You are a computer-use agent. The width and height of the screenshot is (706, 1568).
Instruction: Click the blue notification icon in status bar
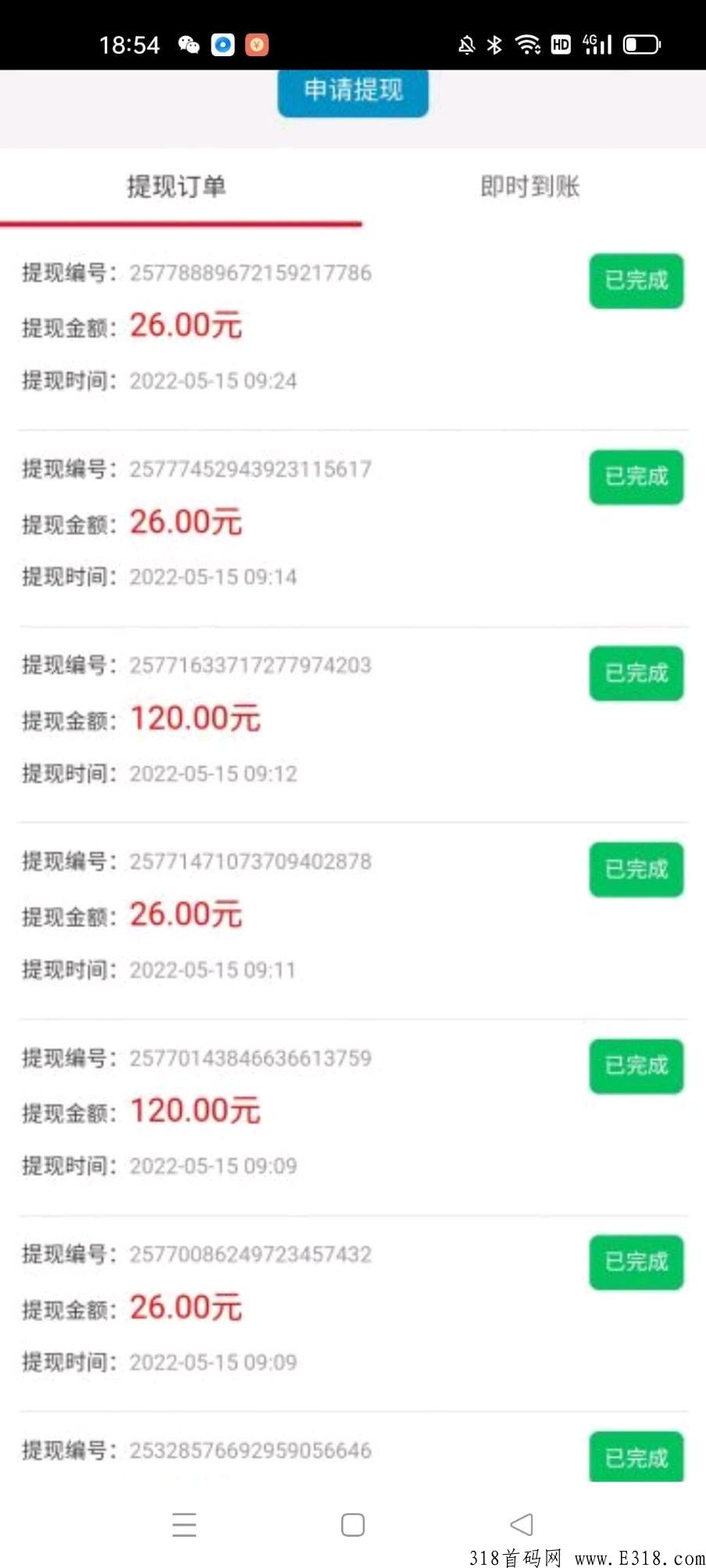[x=222, y=45]
